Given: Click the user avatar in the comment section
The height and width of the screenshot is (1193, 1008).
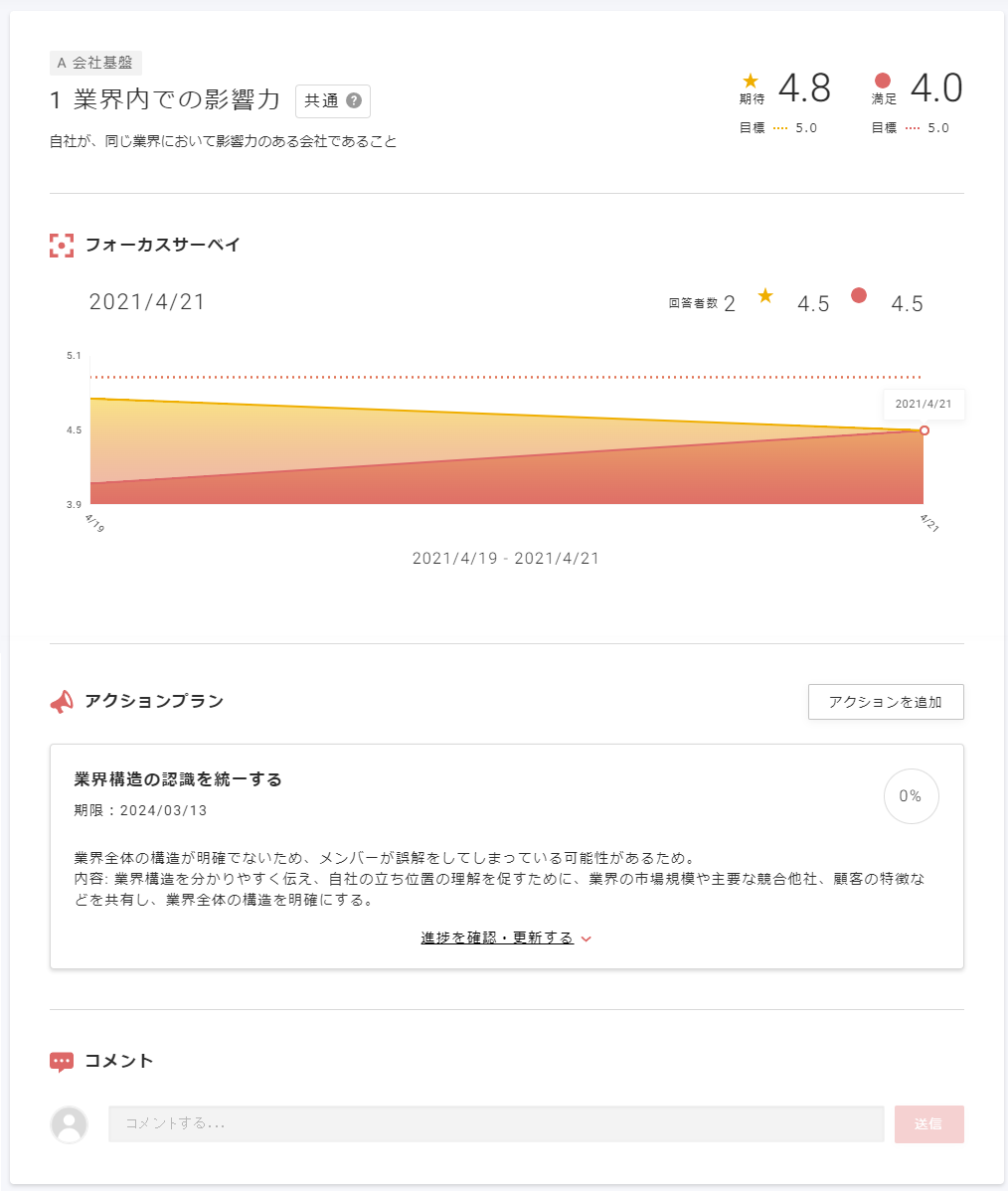Looking at the screenshot, I should 69,1123.
